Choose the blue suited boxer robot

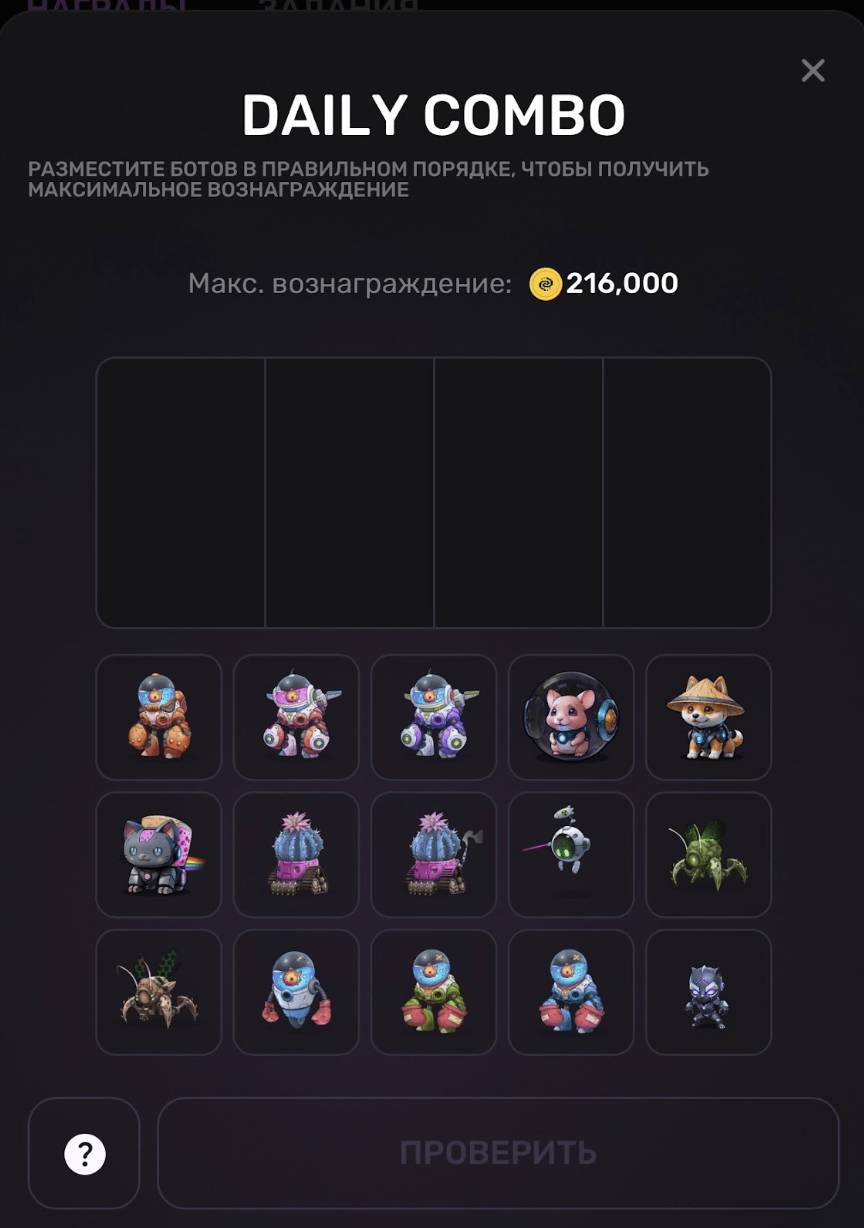click(x=571, y=992)
